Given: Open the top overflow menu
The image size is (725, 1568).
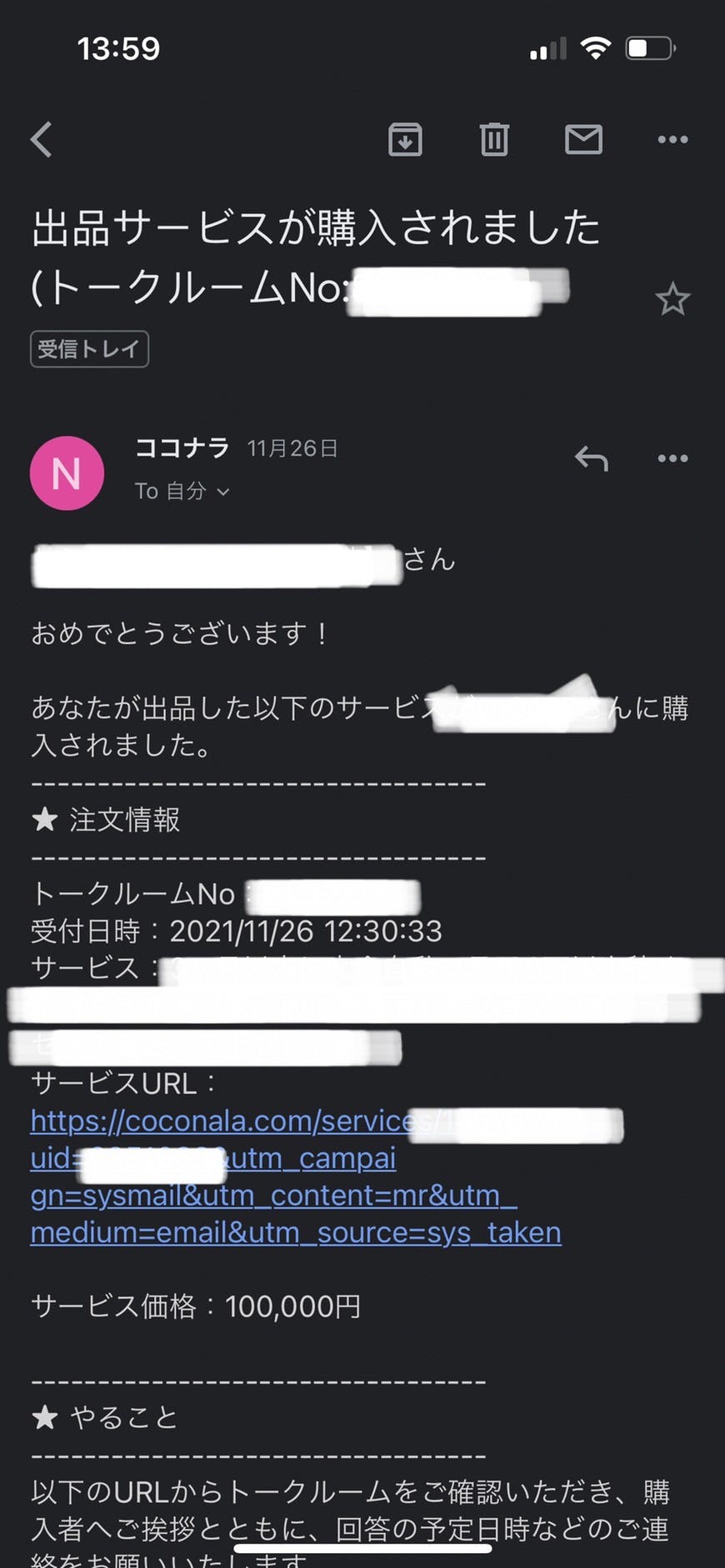Looking at the screenshot, I should pos(672,139).
